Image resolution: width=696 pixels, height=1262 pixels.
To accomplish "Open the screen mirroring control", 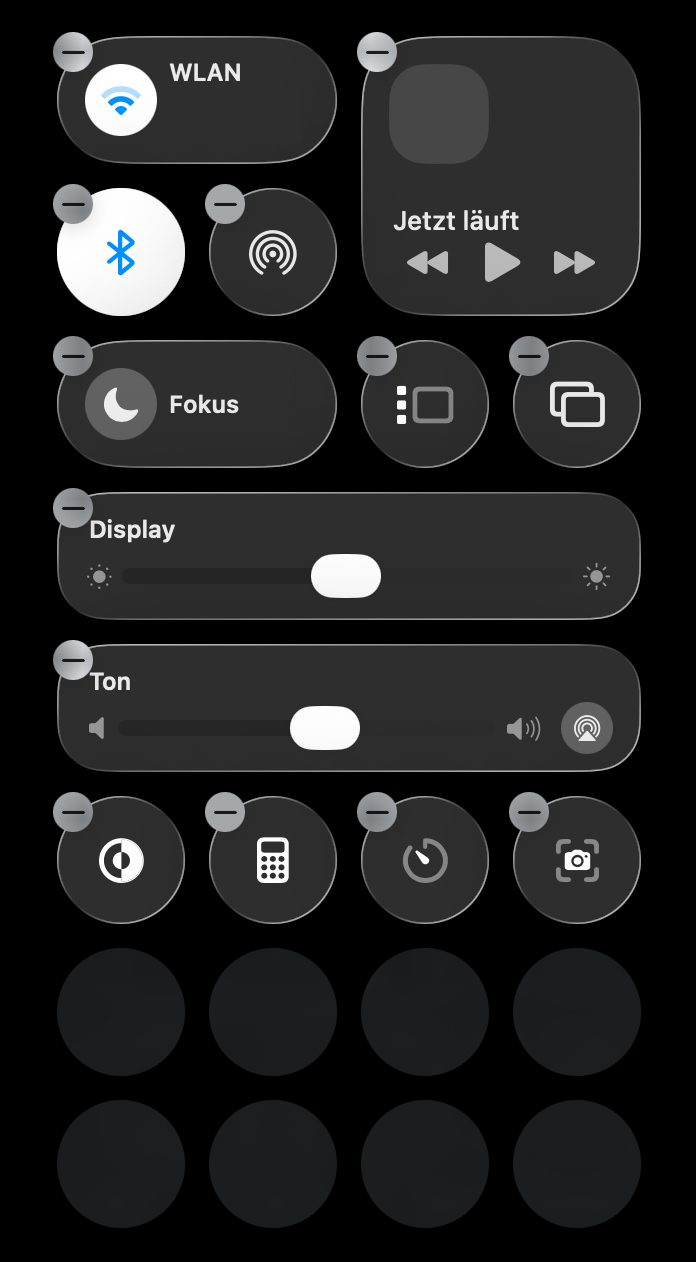I will point(577,404).
